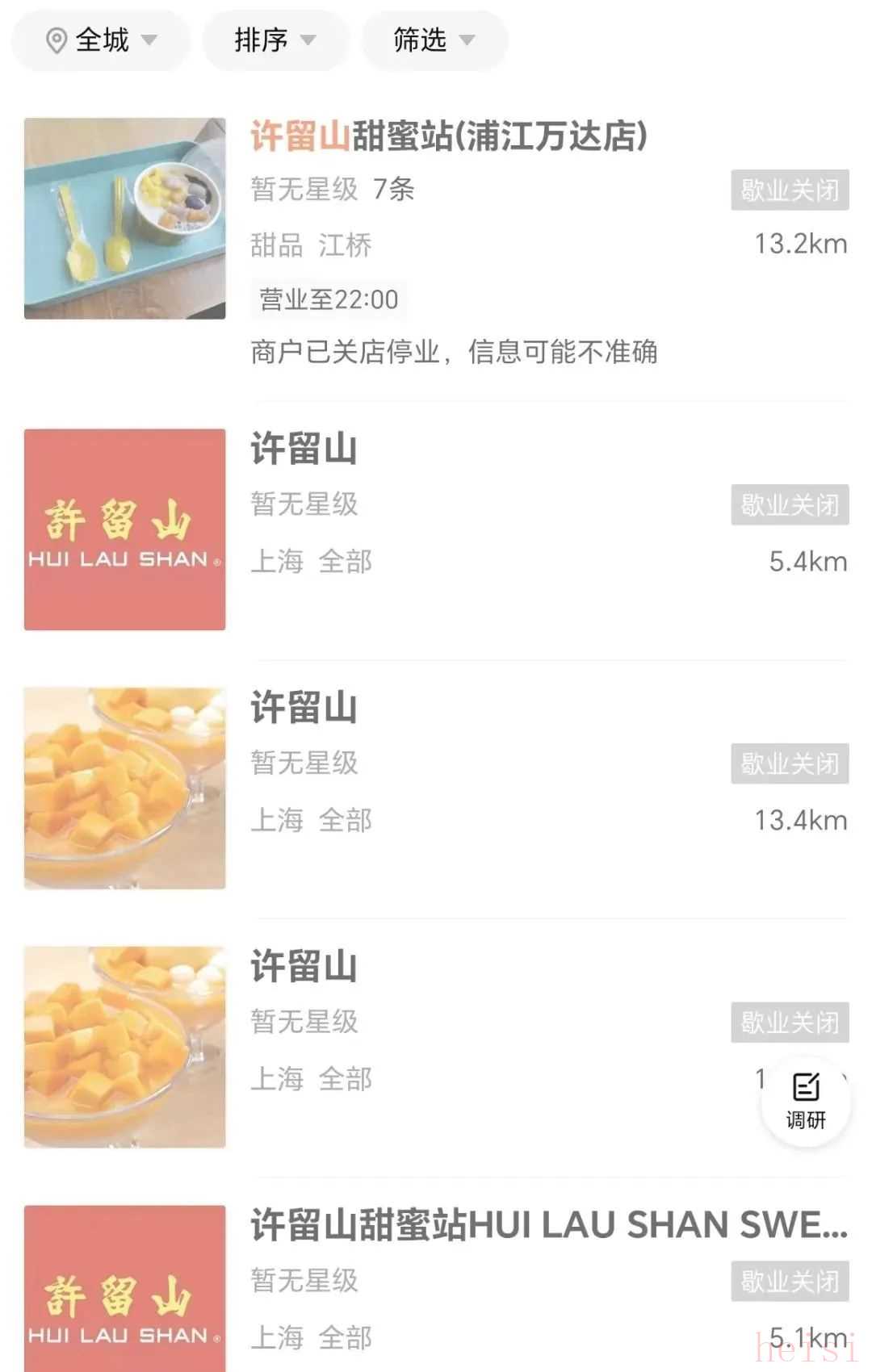Open the 全城 location dropdown
Screen dimensions: 872x1372
click(x=101, y=40)
